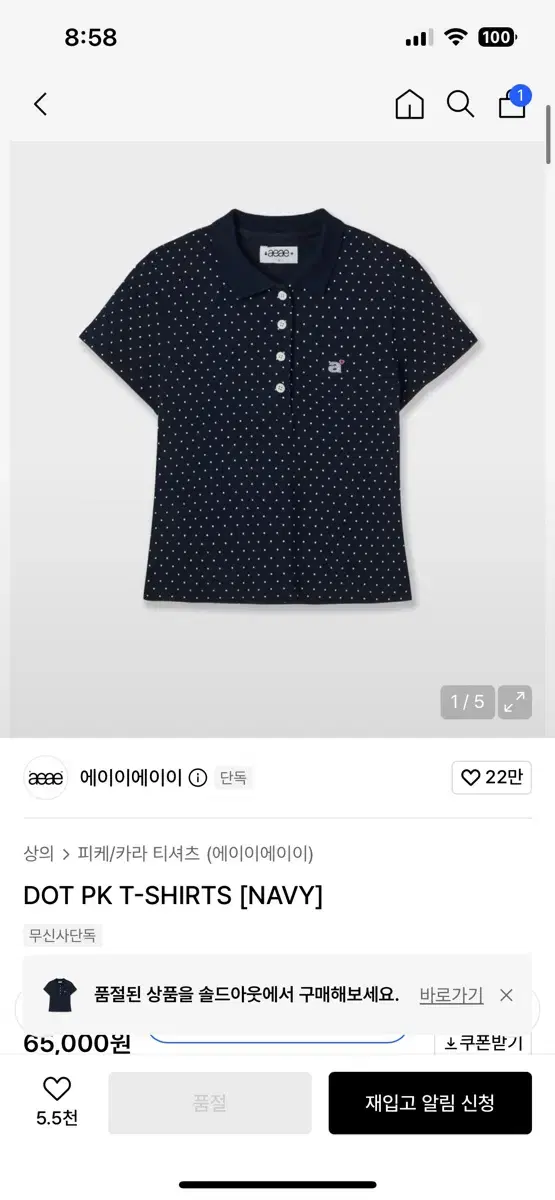Image resolution: width=555 pixels, height=1200 pixels.
Task: Open the shopping bag with 1 item
Action: (514, 102)
